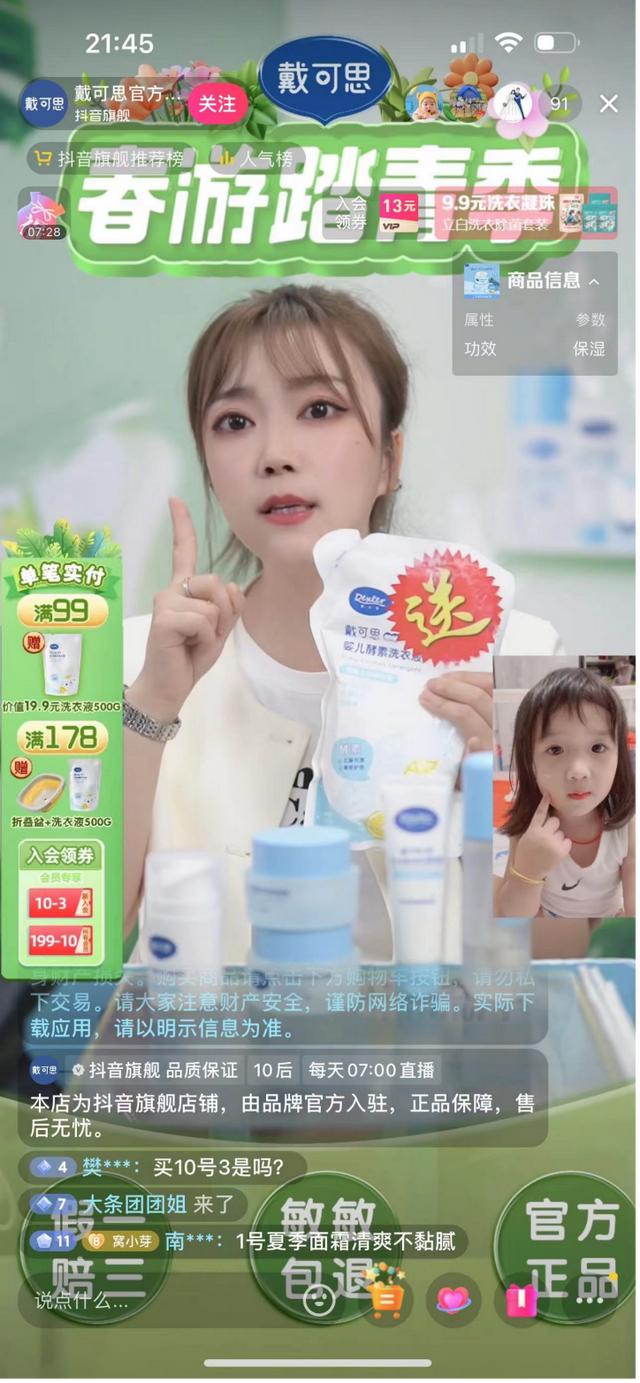Open 抖音旗舰推荐榜 ranking
Screen dimensions: 640x1383
(109, 158)
